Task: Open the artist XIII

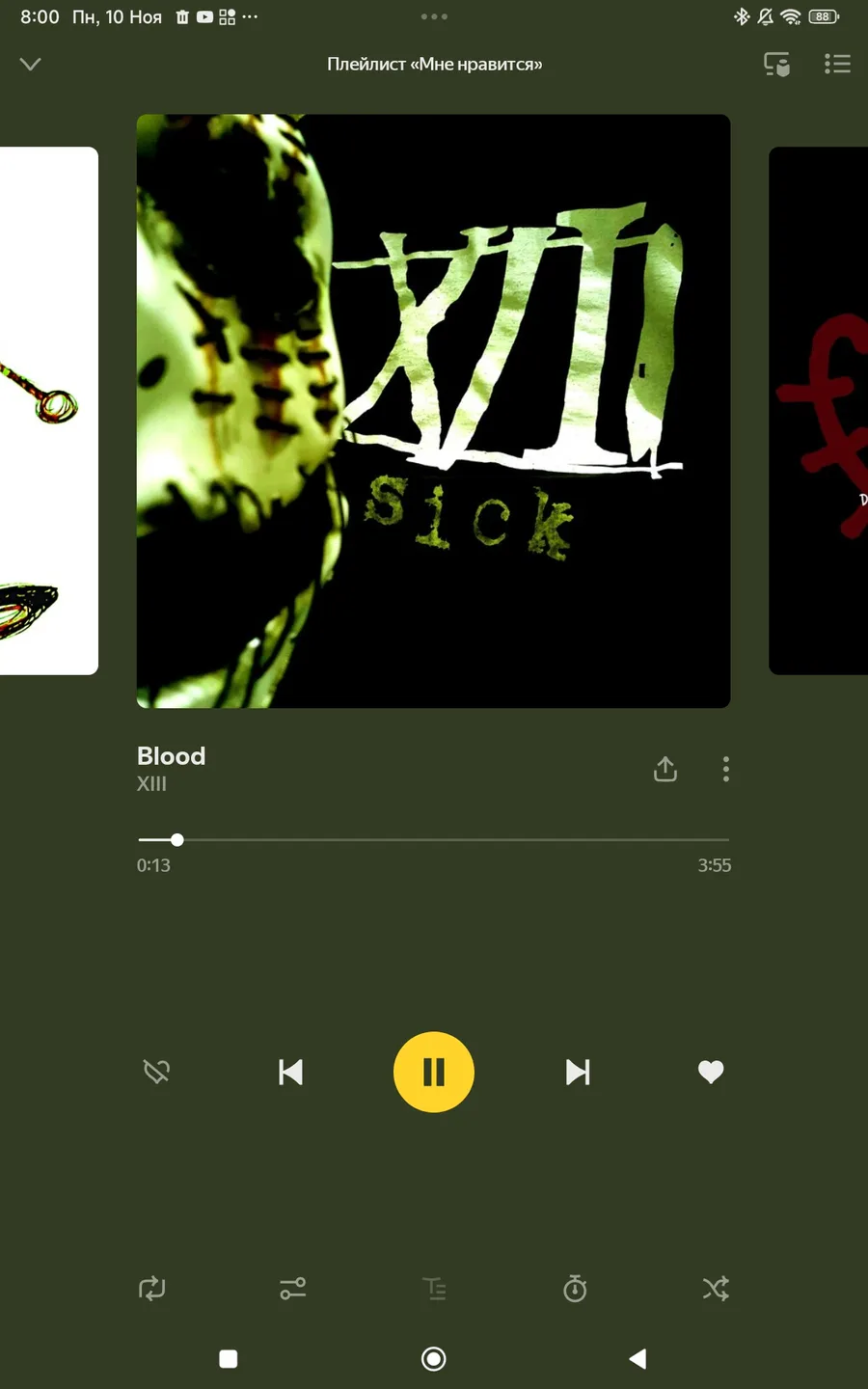Action: [151, 784]
